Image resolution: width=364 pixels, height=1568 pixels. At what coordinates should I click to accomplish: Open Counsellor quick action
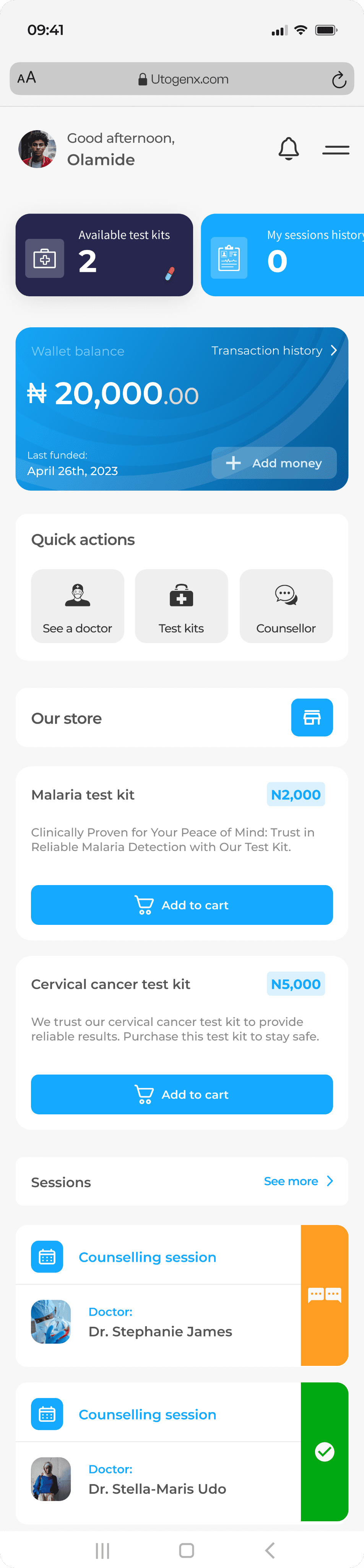coord(286,606)
